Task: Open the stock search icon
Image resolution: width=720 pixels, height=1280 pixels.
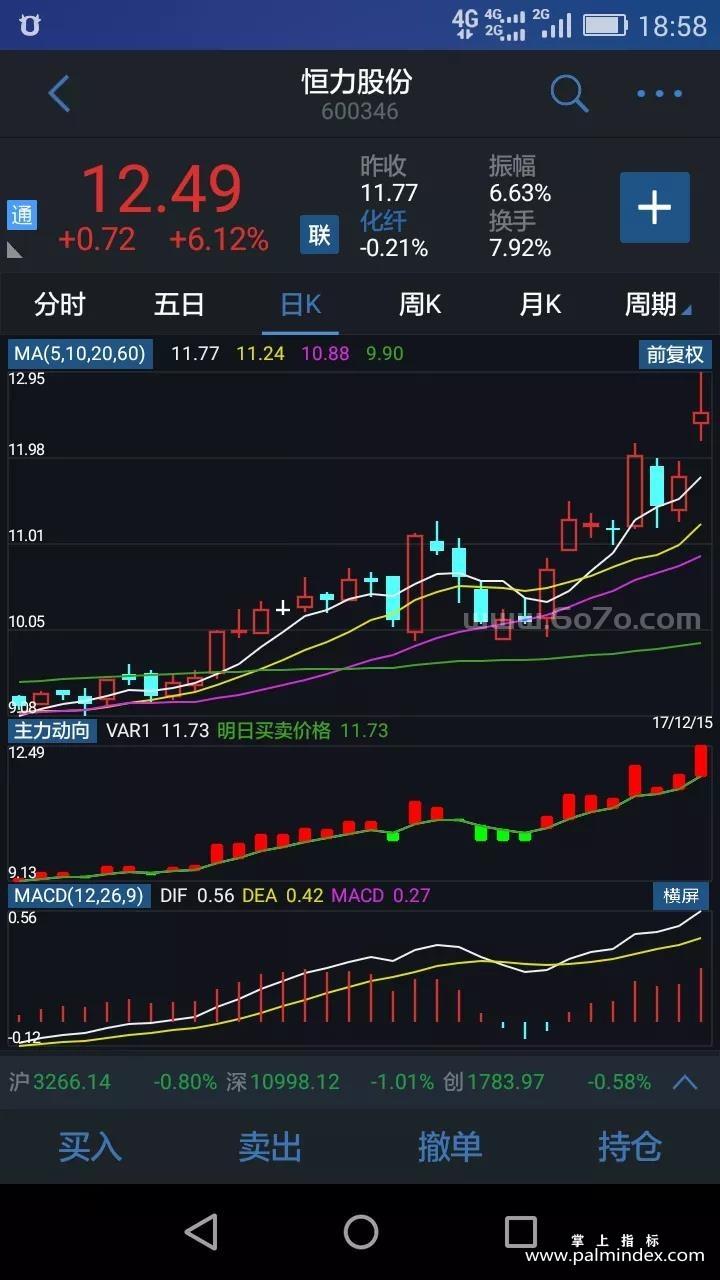Action: pyautogui.click(x=569, y=94)
